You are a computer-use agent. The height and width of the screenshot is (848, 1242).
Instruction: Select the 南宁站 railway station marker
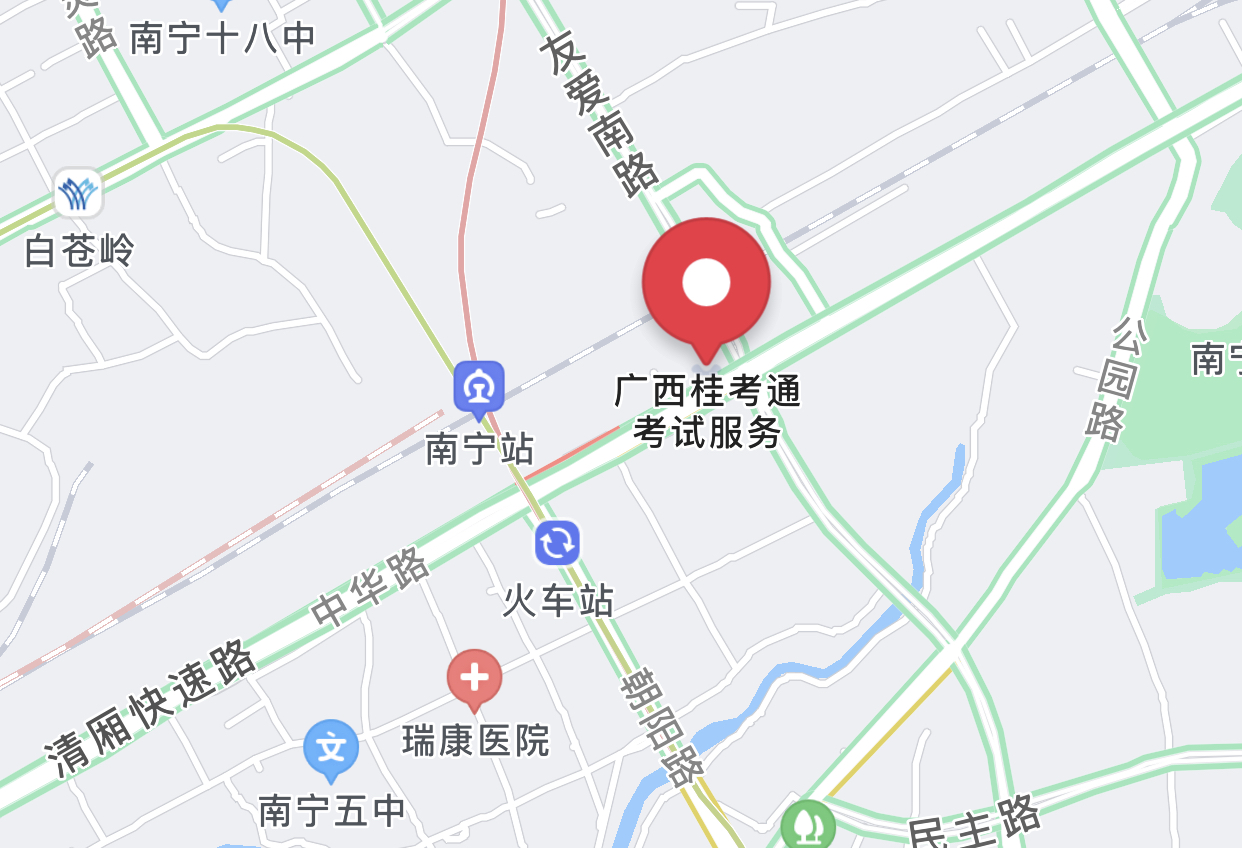pyautogui.click(x=479, y=387)
